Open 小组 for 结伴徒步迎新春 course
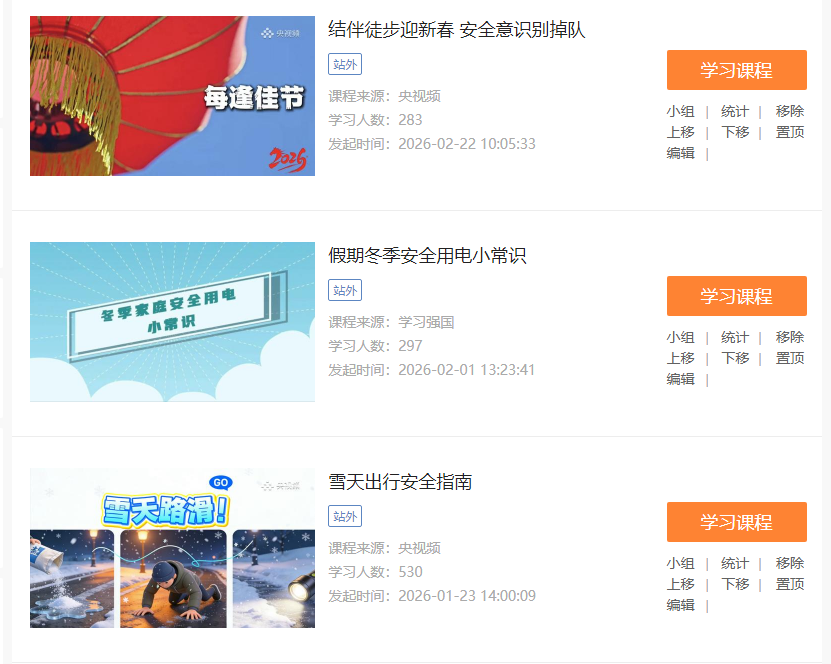Screen dimensions: 831x664 [680, 111]
